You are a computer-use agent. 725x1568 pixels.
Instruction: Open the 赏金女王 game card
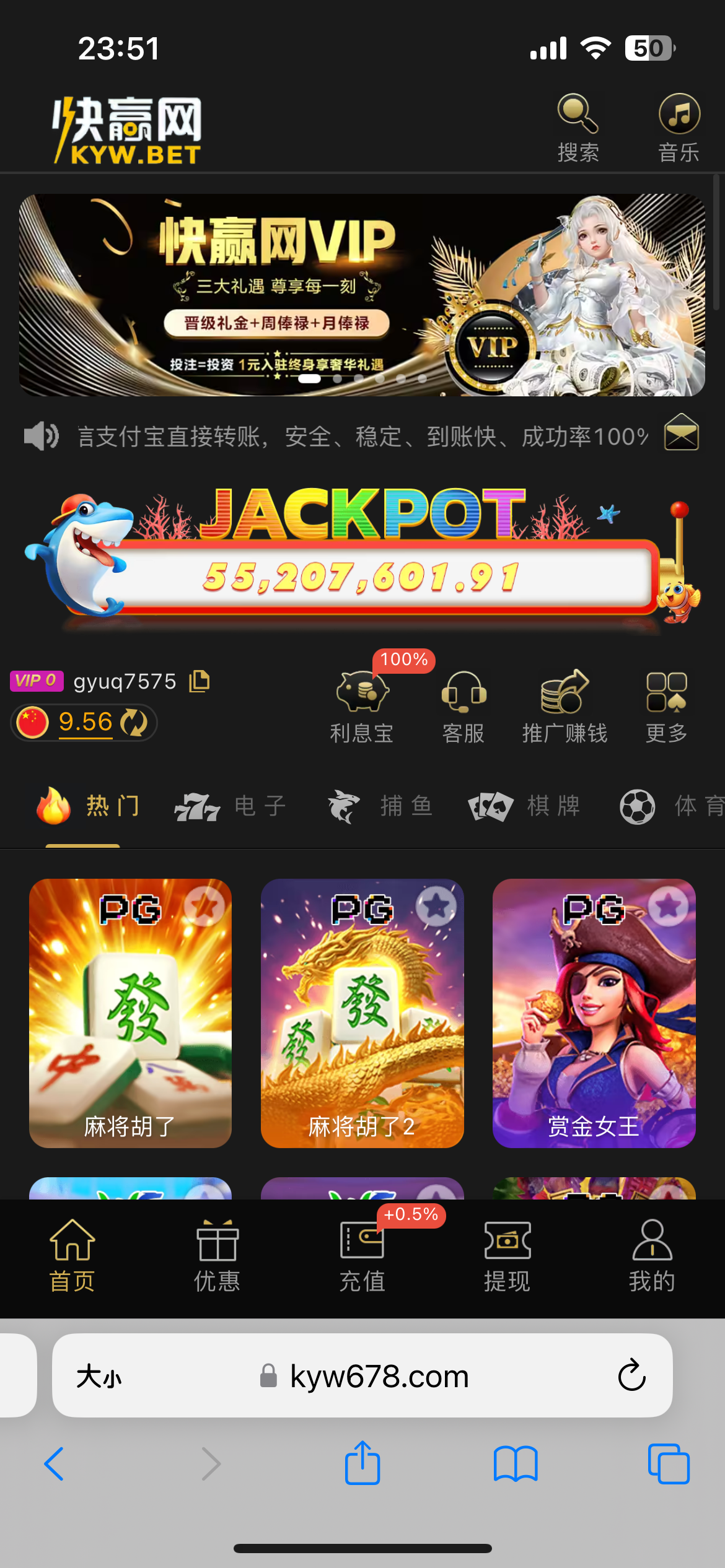pyautogui.click(x=594, y=1013)
